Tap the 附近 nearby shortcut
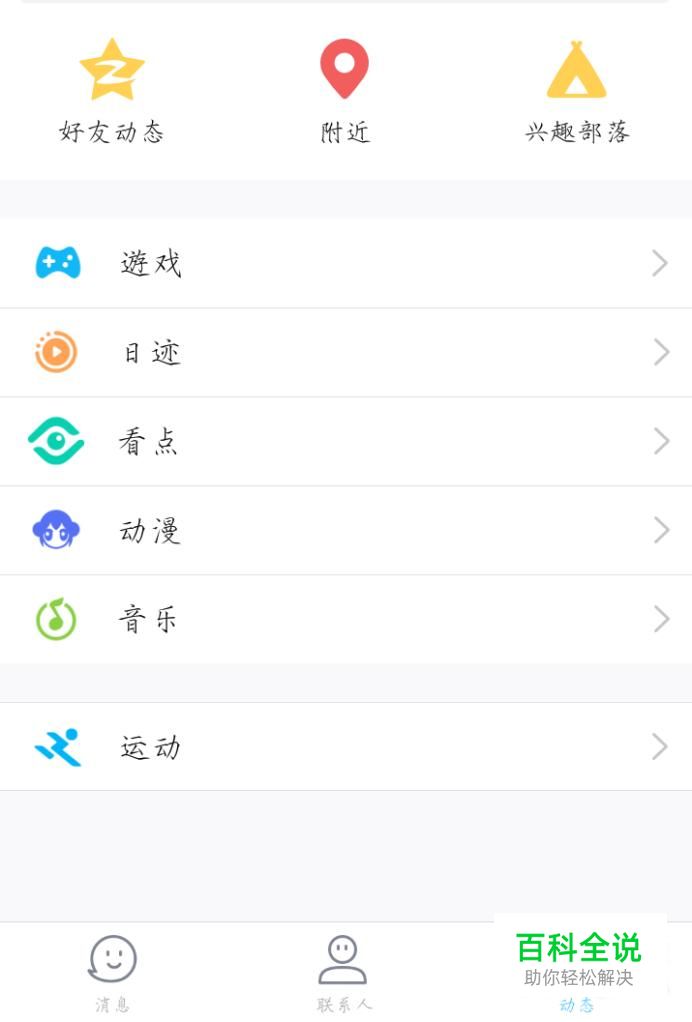Viewport: 692px width, 1022px height. coord(345,92)
